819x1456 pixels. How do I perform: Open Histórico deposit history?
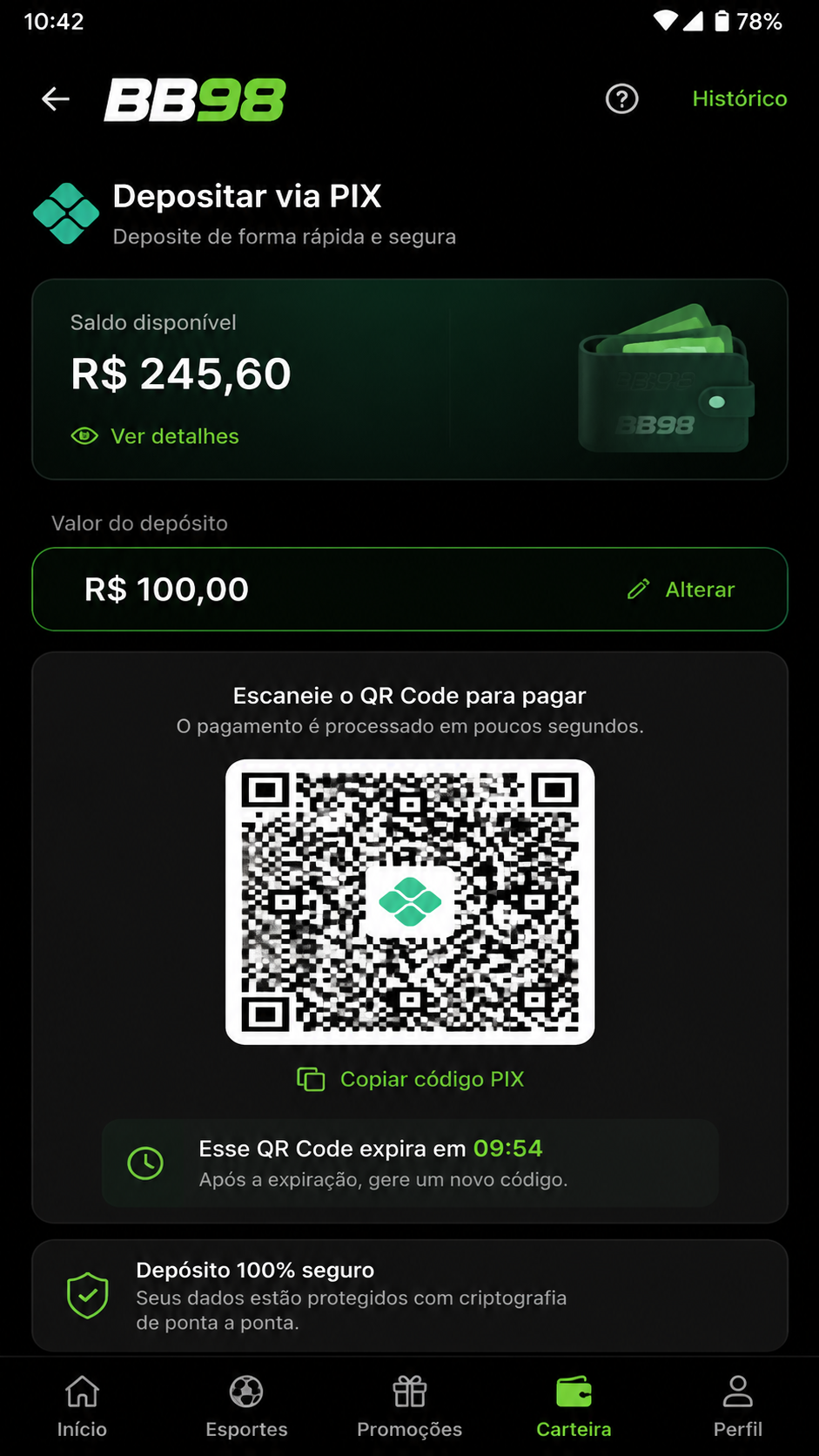[x=739, y=98]
